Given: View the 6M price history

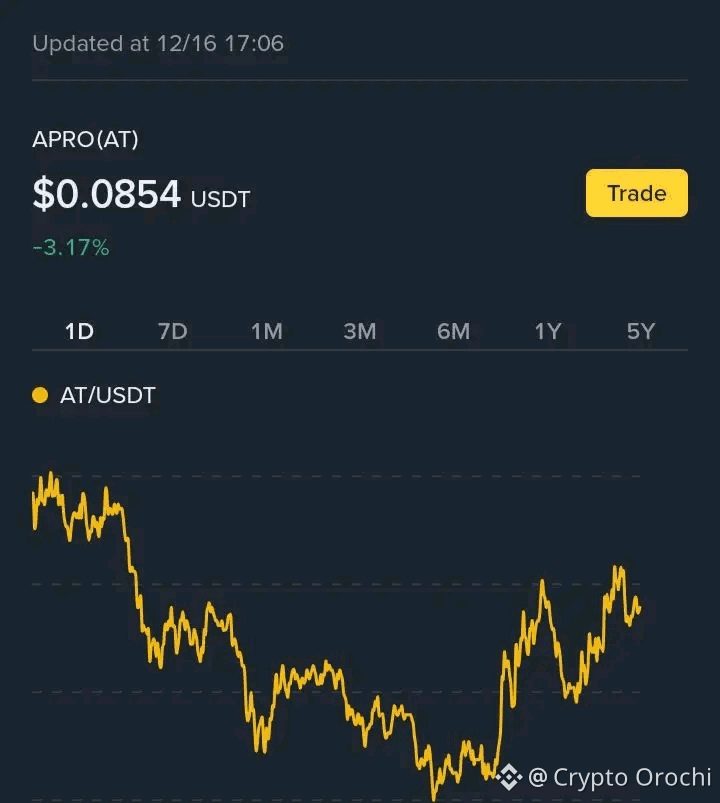Looking at the screenshot, I should point(453,331).
